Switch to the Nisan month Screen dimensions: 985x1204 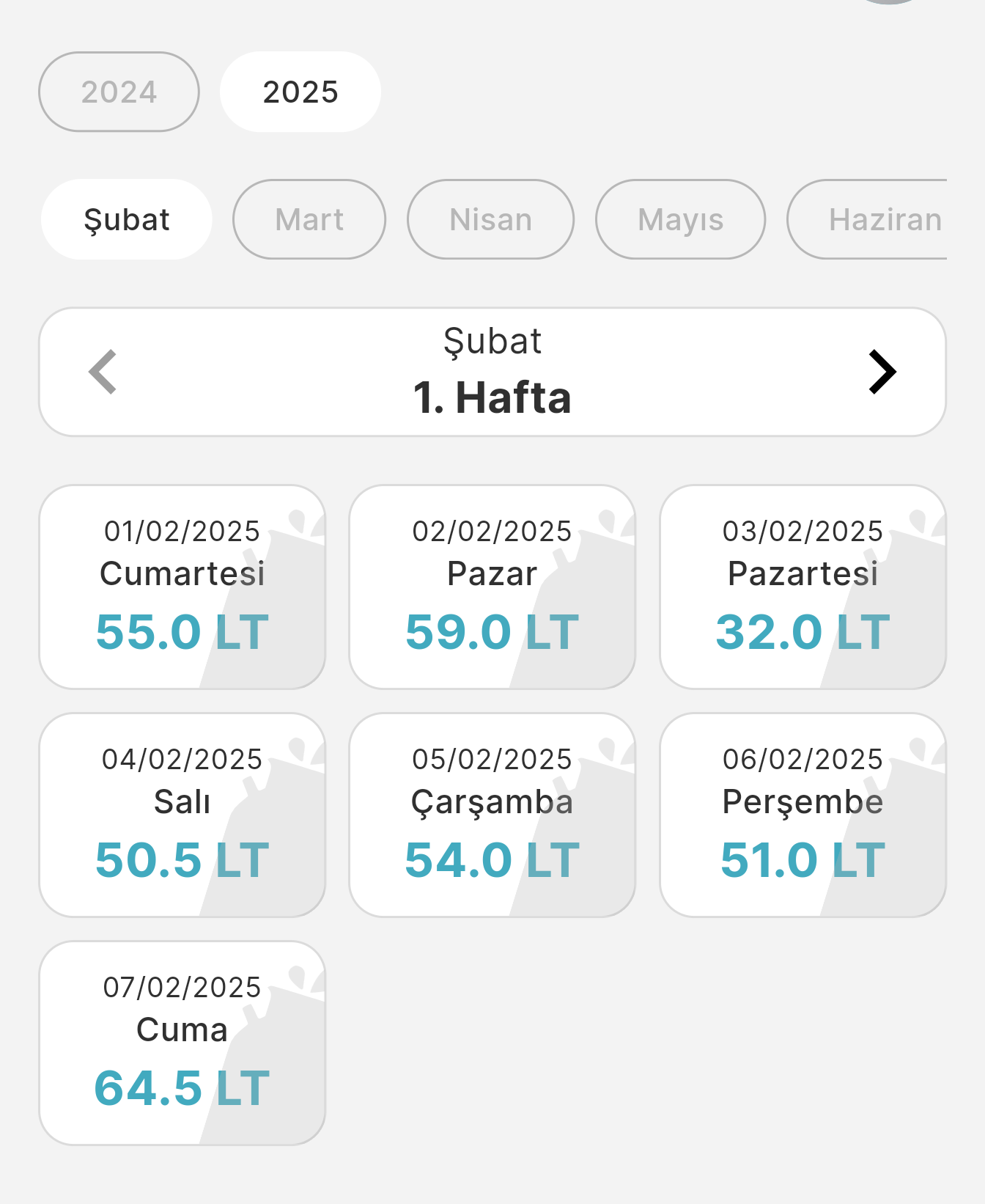[490, 219]
